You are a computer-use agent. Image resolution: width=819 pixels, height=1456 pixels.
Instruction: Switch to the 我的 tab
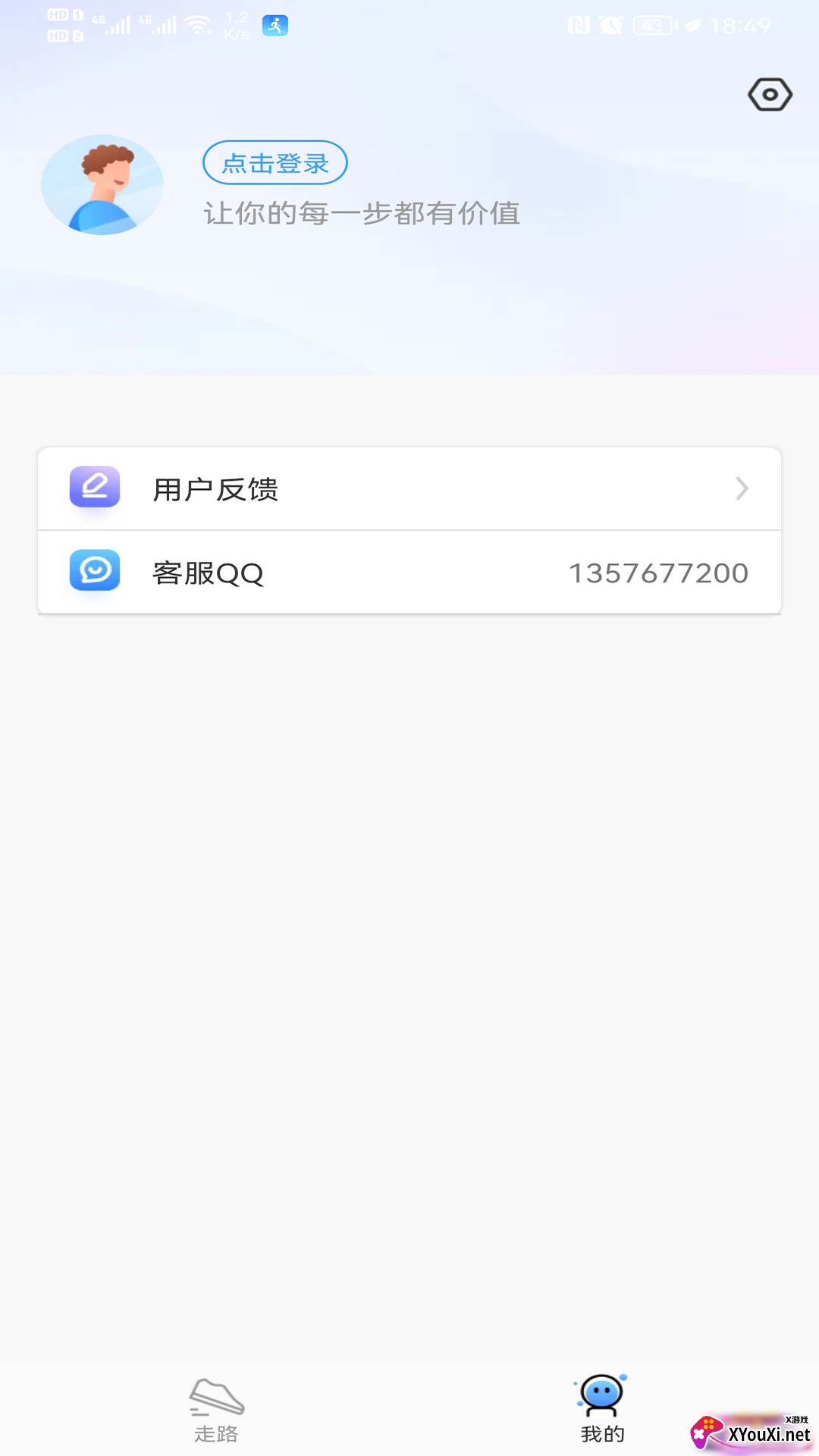tap(603, 1410)
